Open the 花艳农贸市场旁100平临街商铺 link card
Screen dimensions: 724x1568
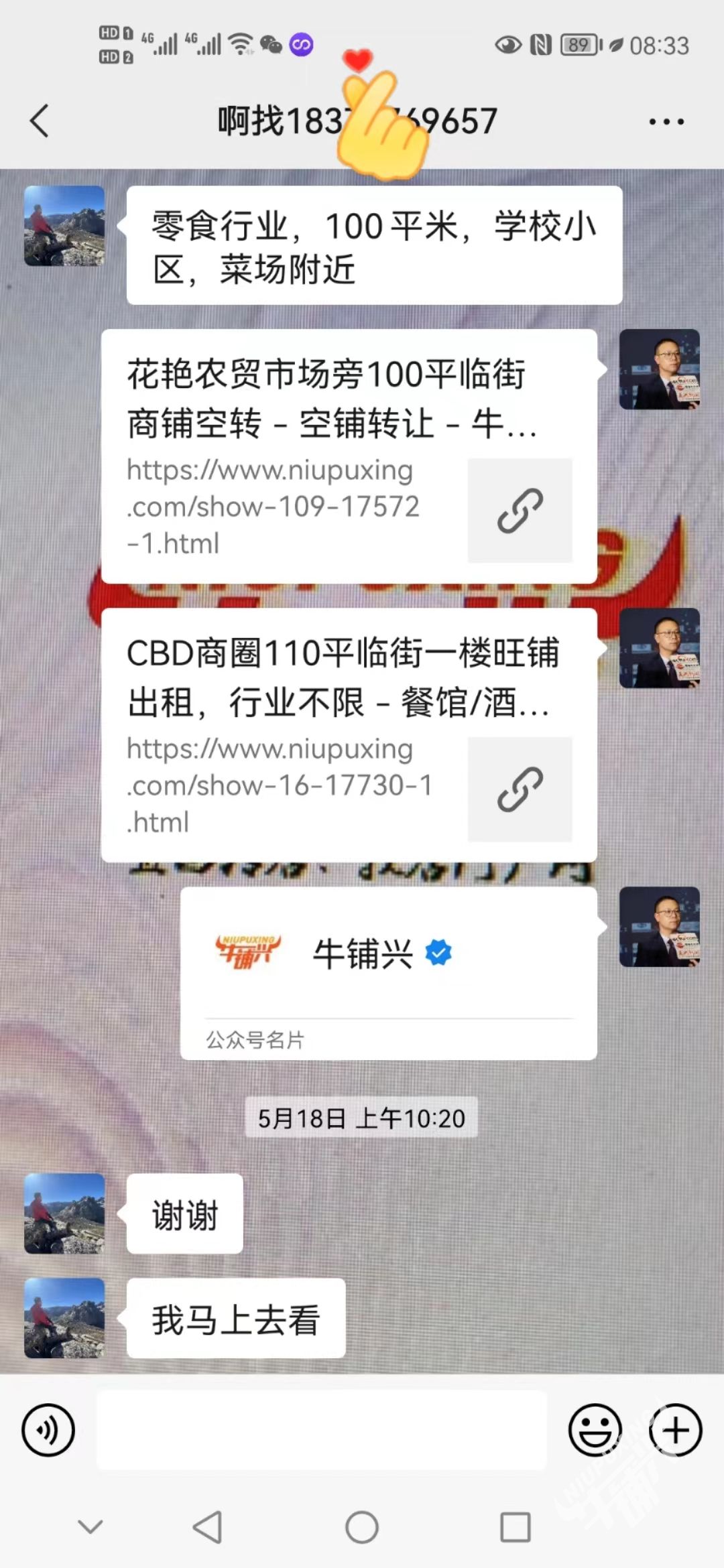click(x=349, y=456)
